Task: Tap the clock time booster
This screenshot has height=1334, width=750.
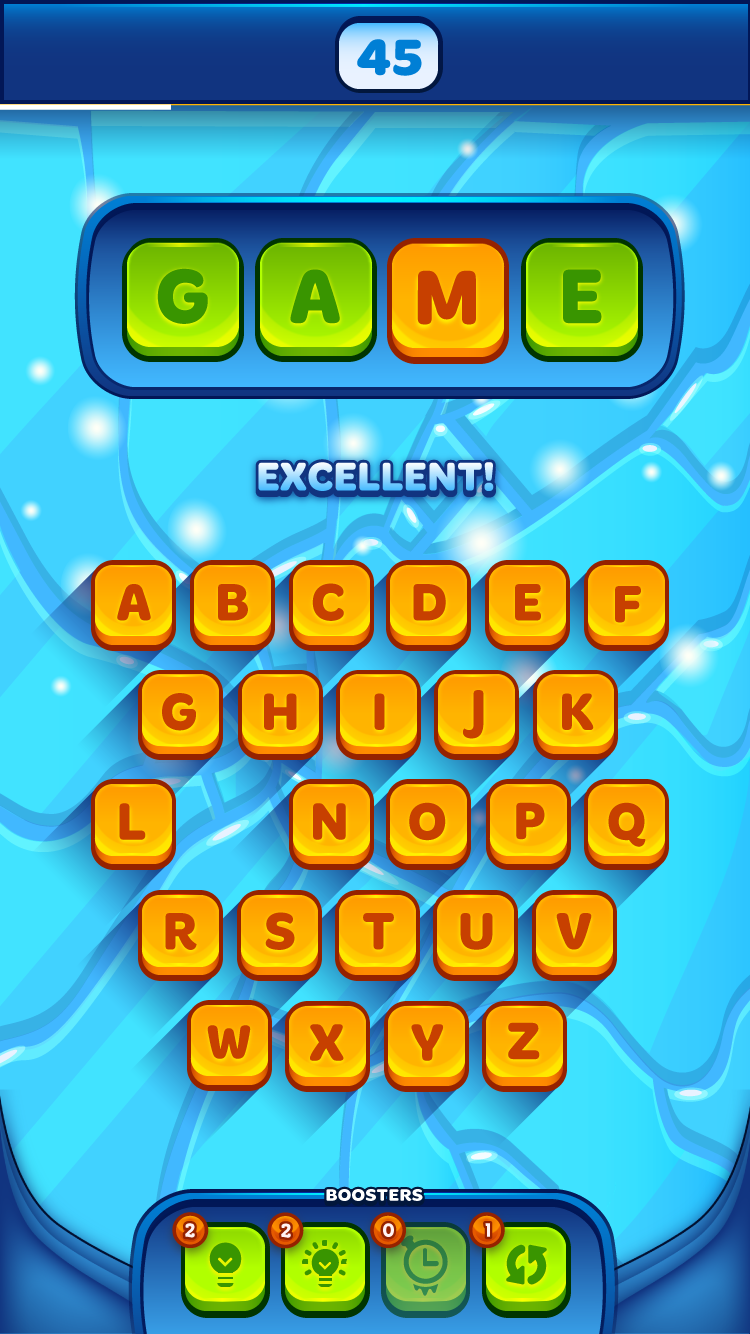Action: pyautogui.click(x=425, y=1267)
